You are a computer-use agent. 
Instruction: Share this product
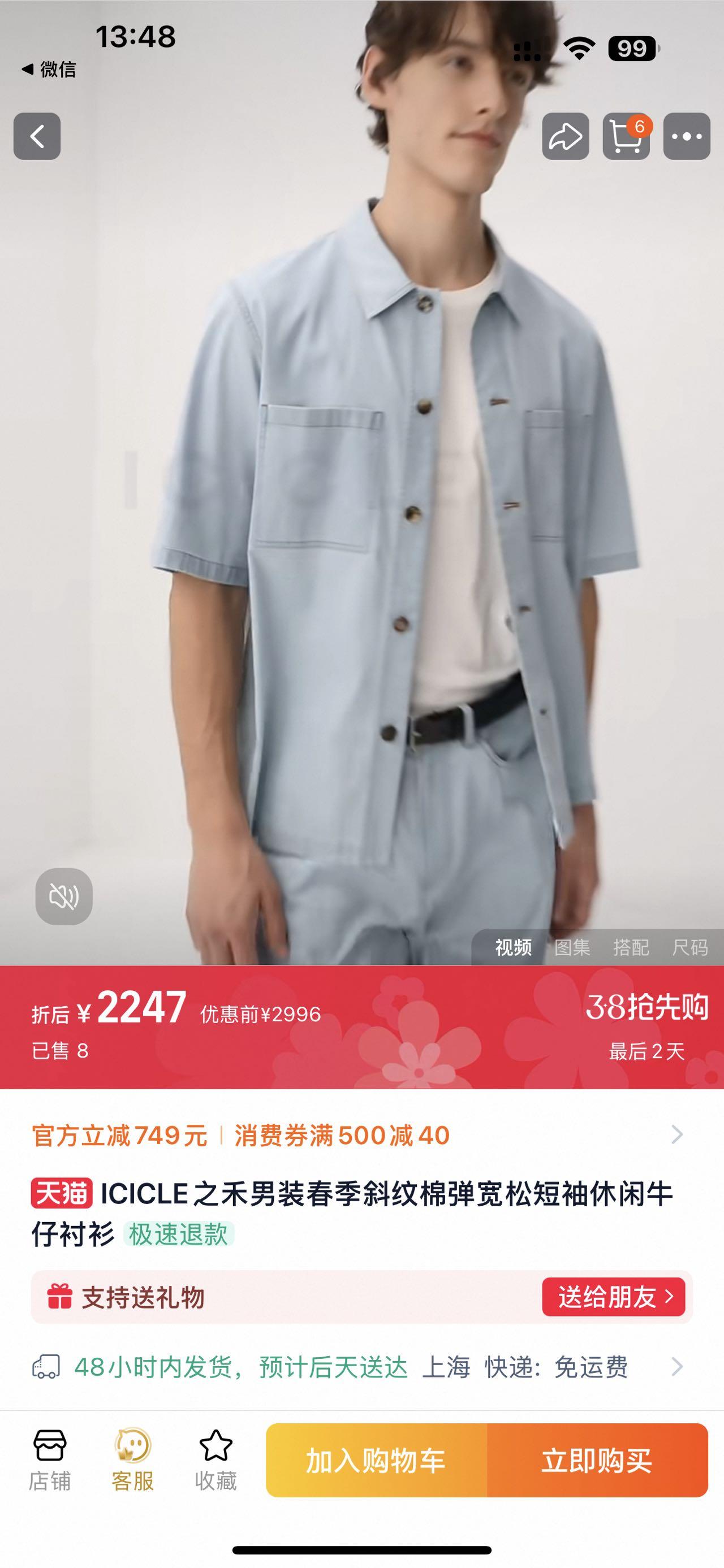(x=565, y=136)
